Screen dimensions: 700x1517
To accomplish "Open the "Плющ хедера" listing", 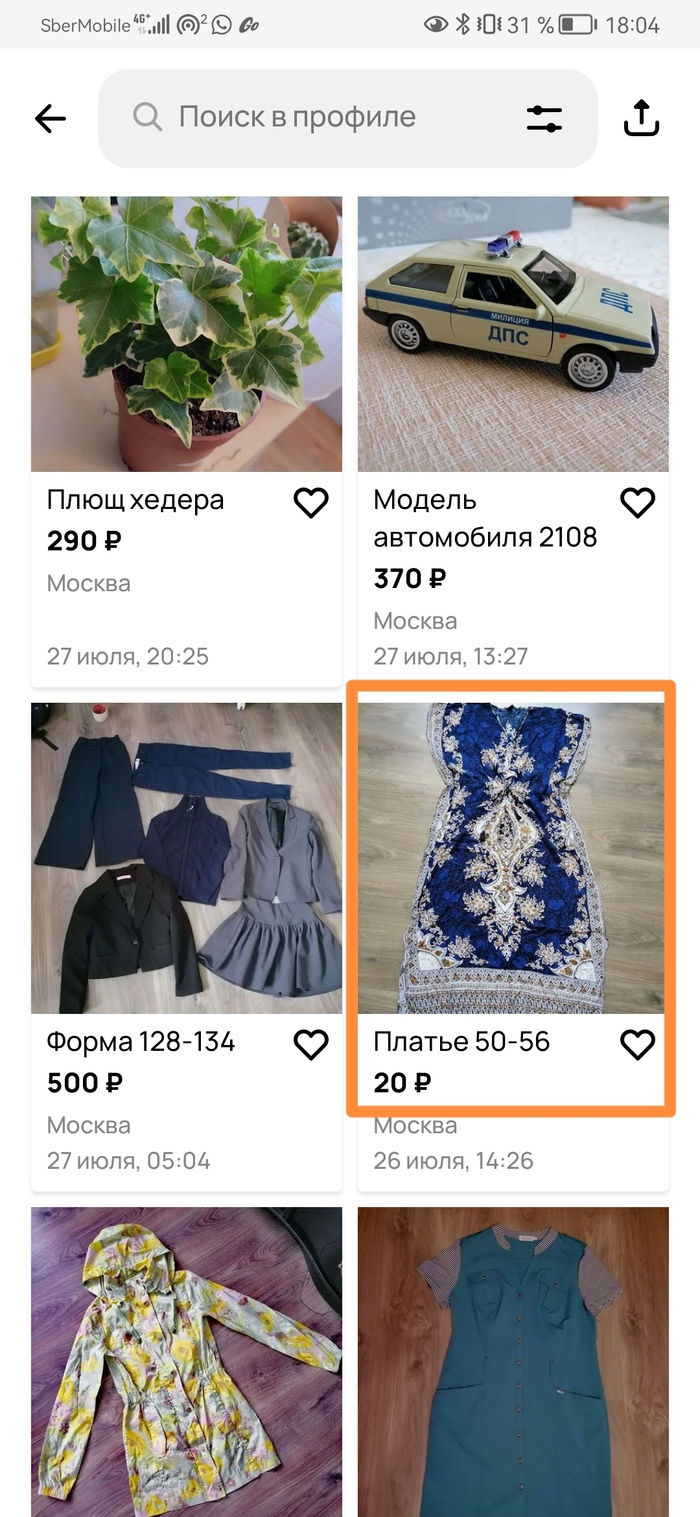I will [x=186, y=335].
